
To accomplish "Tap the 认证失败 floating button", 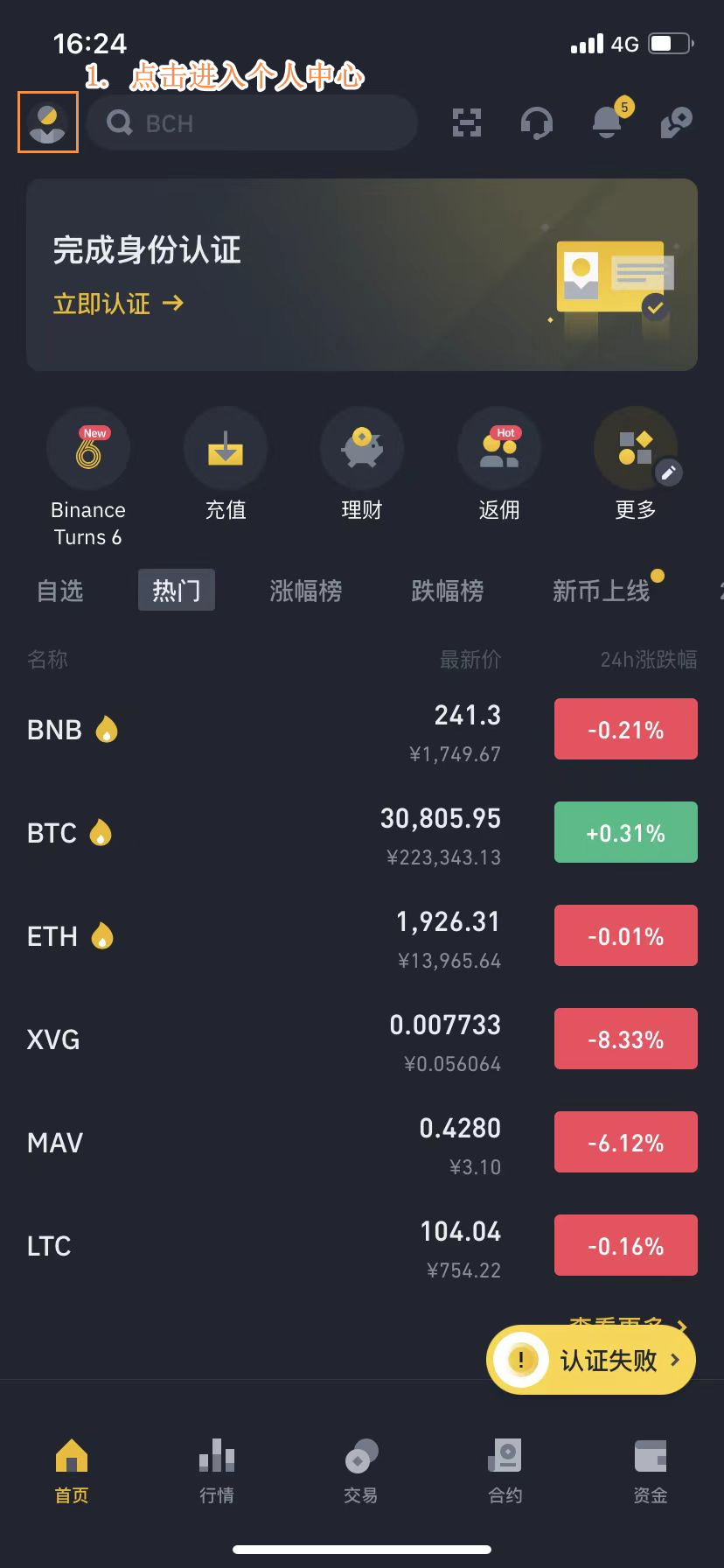I will coord(591,1360).
